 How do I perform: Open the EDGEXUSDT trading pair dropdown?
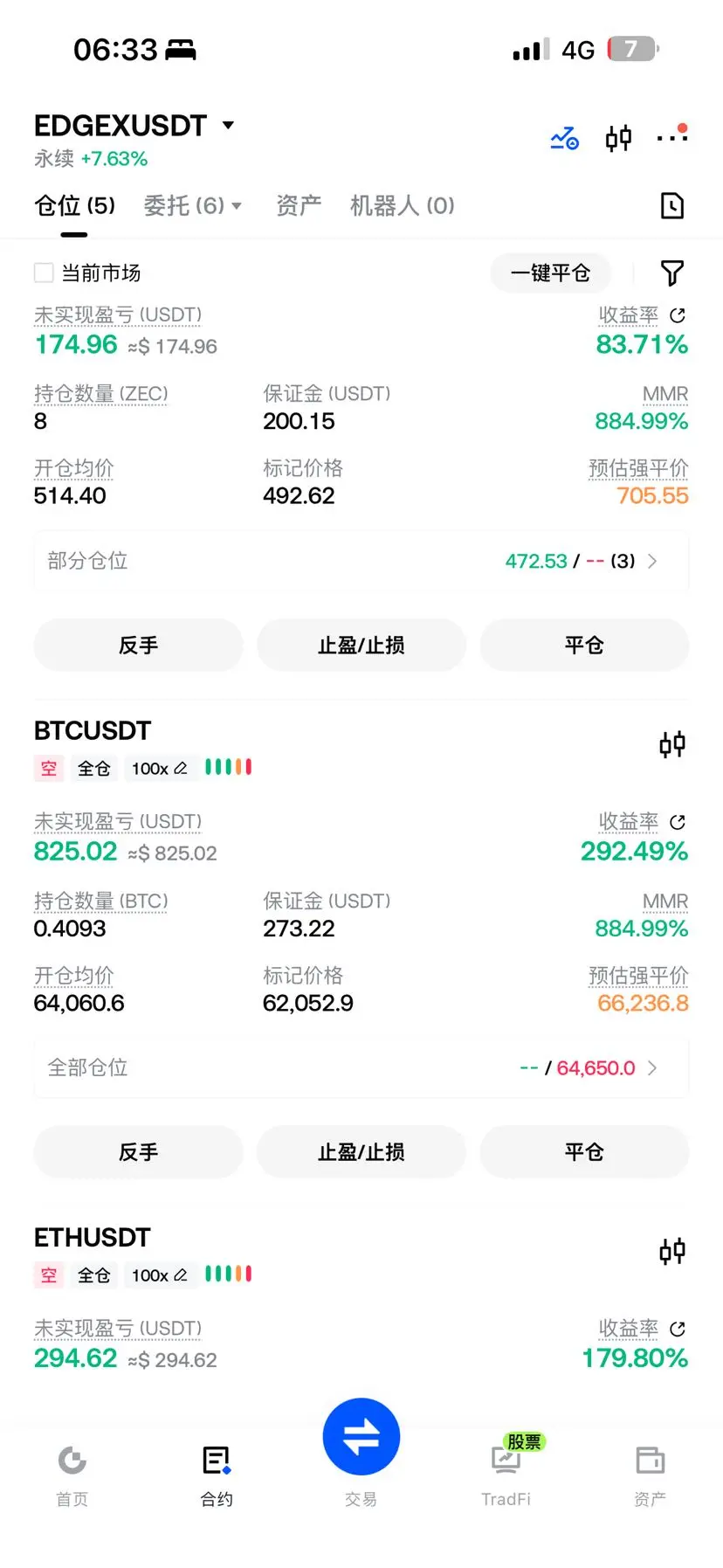pos(134,126)
